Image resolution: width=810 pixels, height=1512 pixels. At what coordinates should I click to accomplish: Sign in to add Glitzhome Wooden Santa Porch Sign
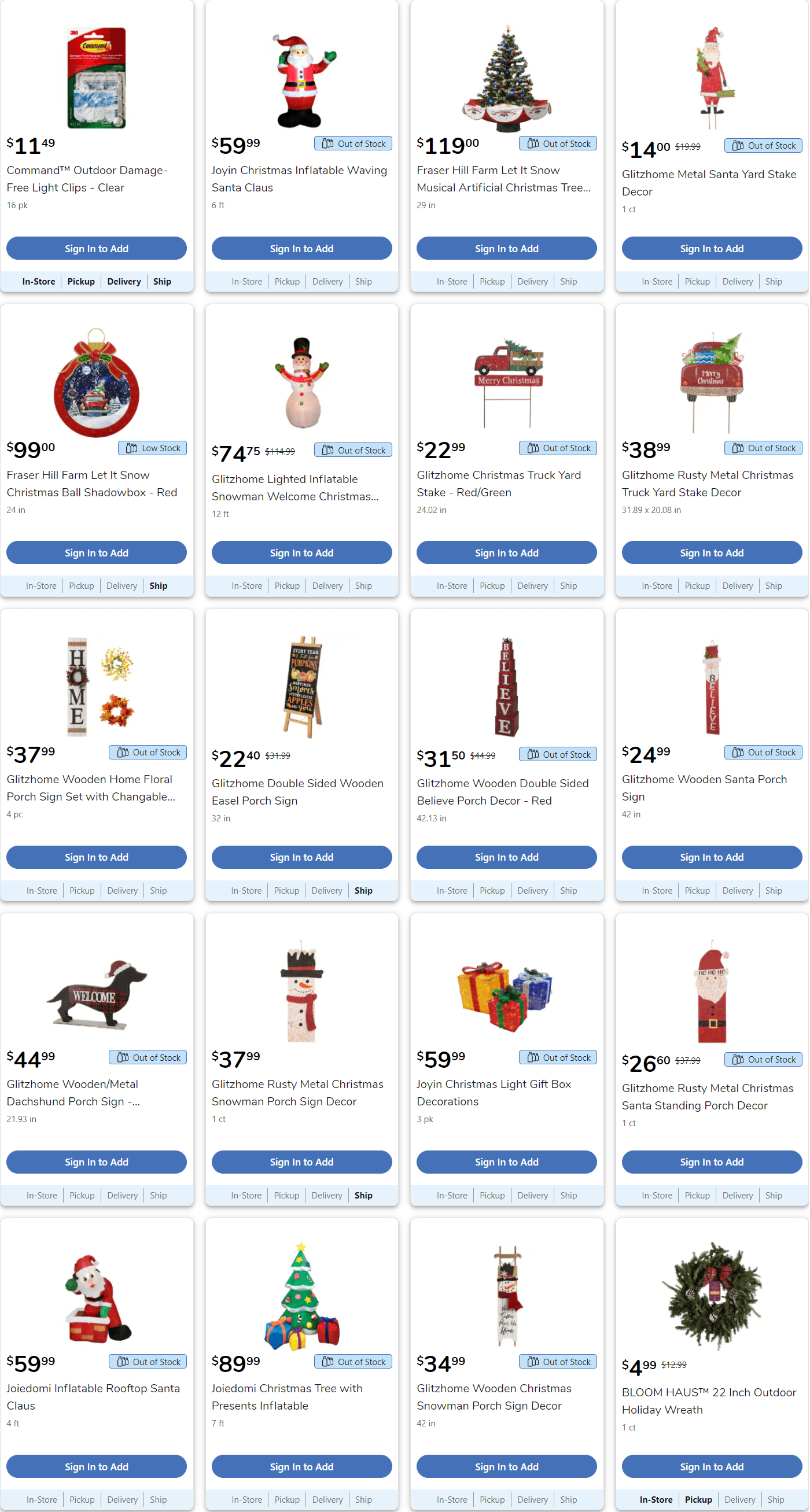711,857
